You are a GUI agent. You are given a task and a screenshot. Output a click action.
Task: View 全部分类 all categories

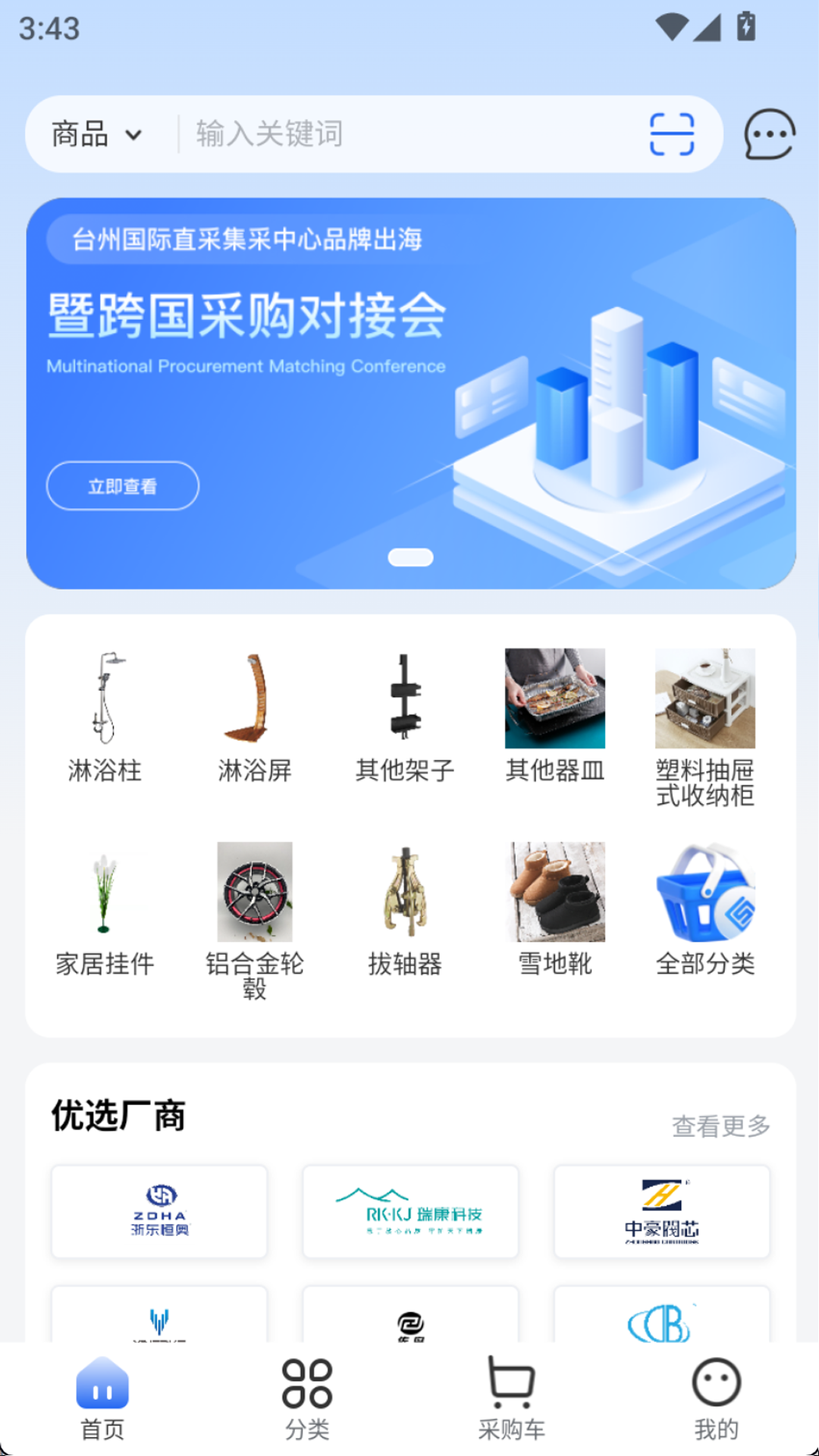(705, 910)
